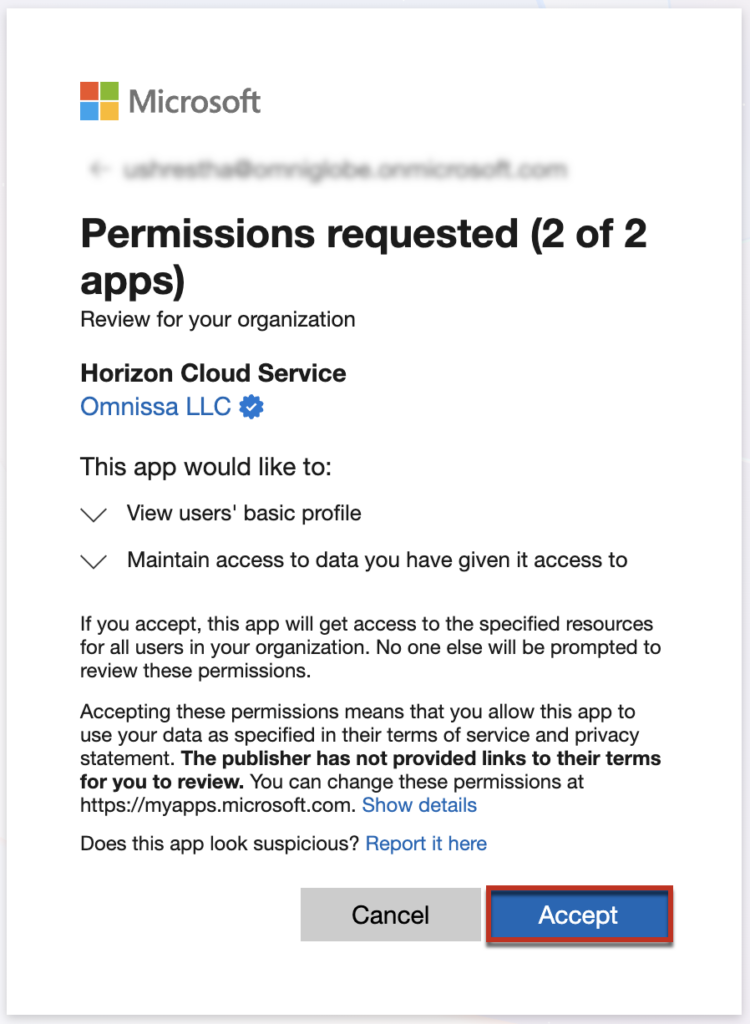Expand the View users' basic profile permission
Image resolution: width=750 pixels, height=1024 pixels.
(94, 515)
